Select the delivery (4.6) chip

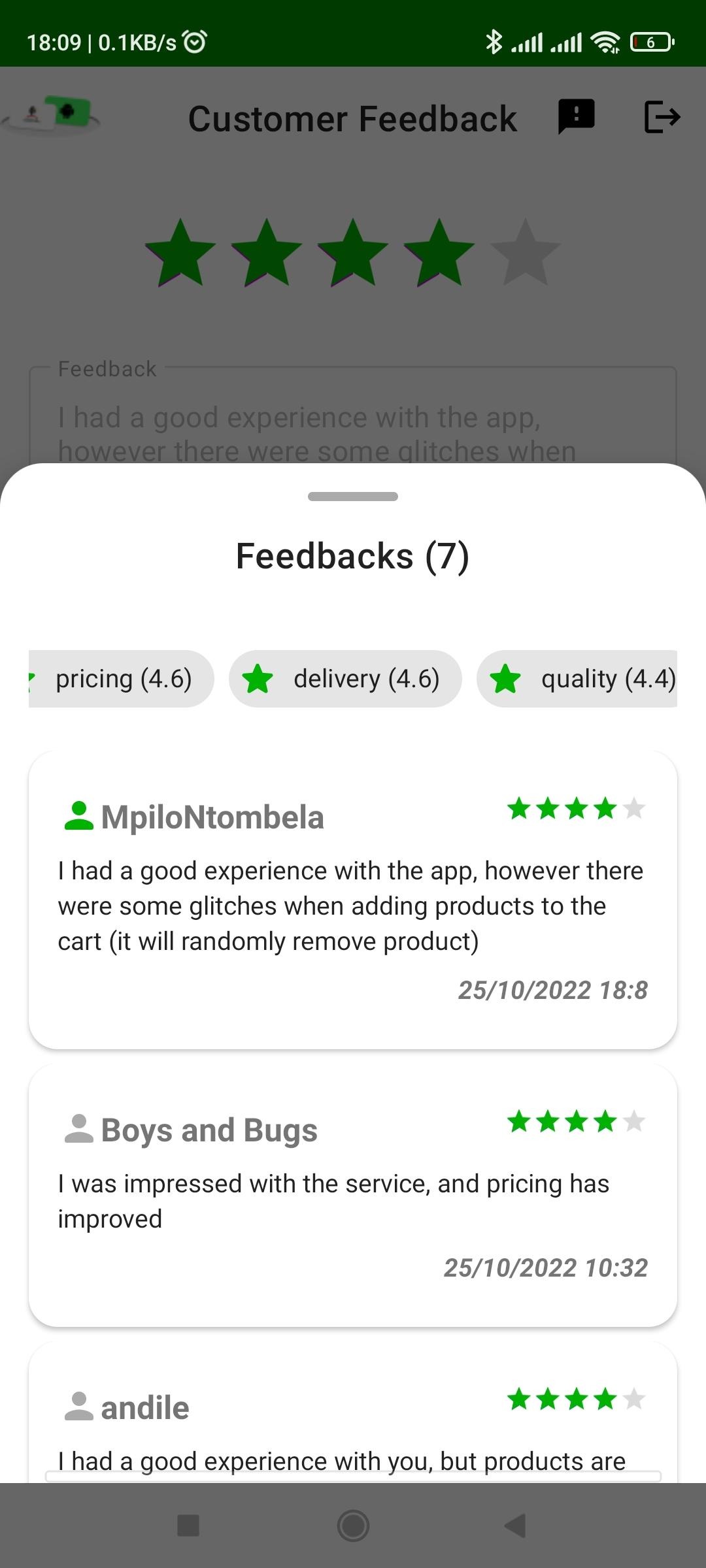point(345,679)
